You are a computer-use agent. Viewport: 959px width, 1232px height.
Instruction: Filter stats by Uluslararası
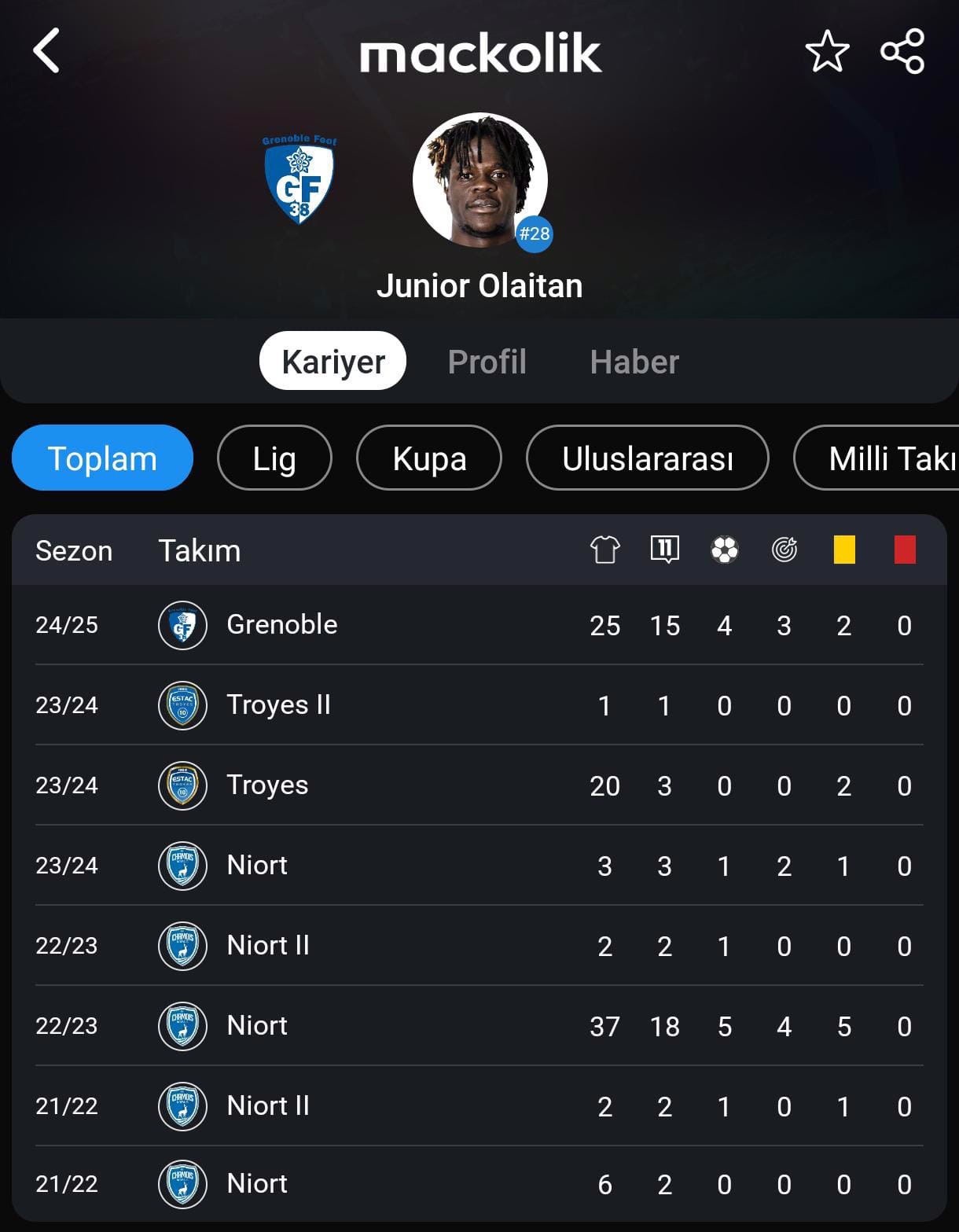coord(647,458)
